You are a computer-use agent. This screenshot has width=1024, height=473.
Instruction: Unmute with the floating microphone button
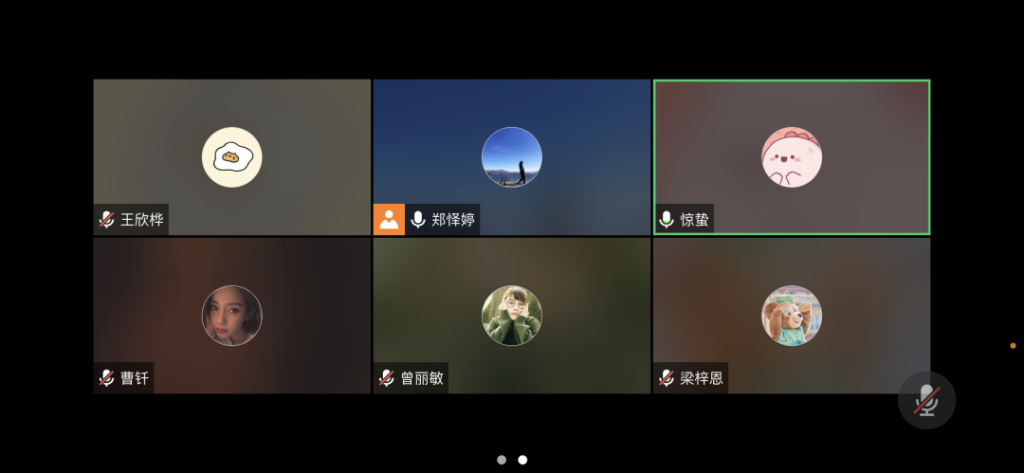click(x=927, y=400)
